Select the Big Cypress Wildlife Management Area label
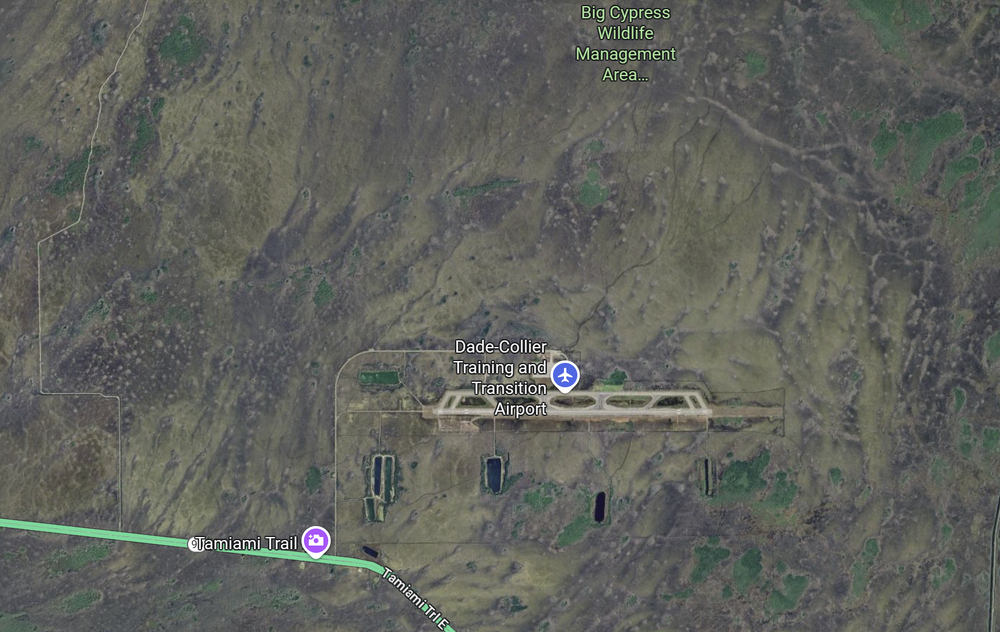The width and height of the screenshot is (1000, 632). (x=626, y=44)
